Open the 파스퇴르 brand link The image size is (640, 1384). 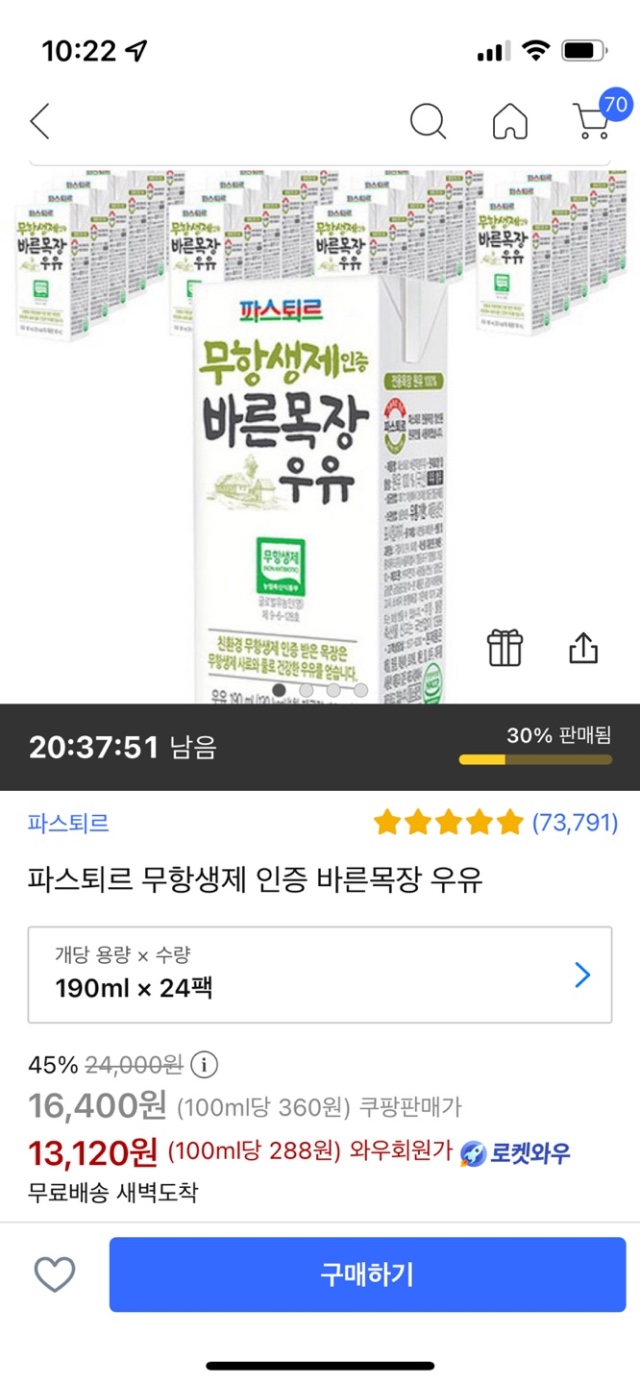click(x=68, y=823)
